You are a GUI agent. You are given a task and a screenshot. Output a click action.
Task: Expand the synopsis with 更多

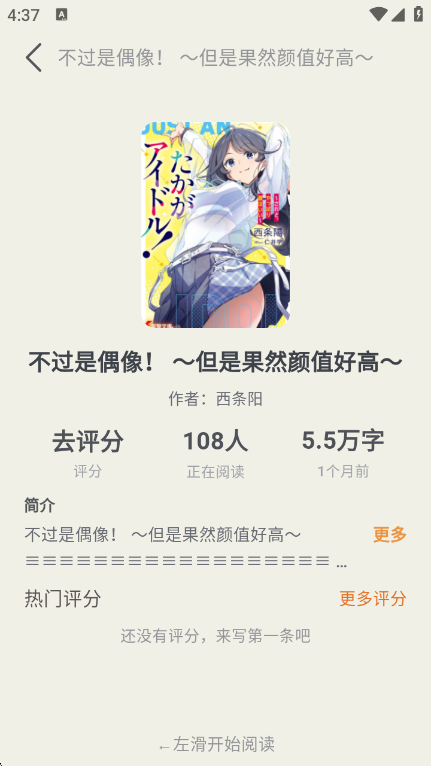pos(389,534)
